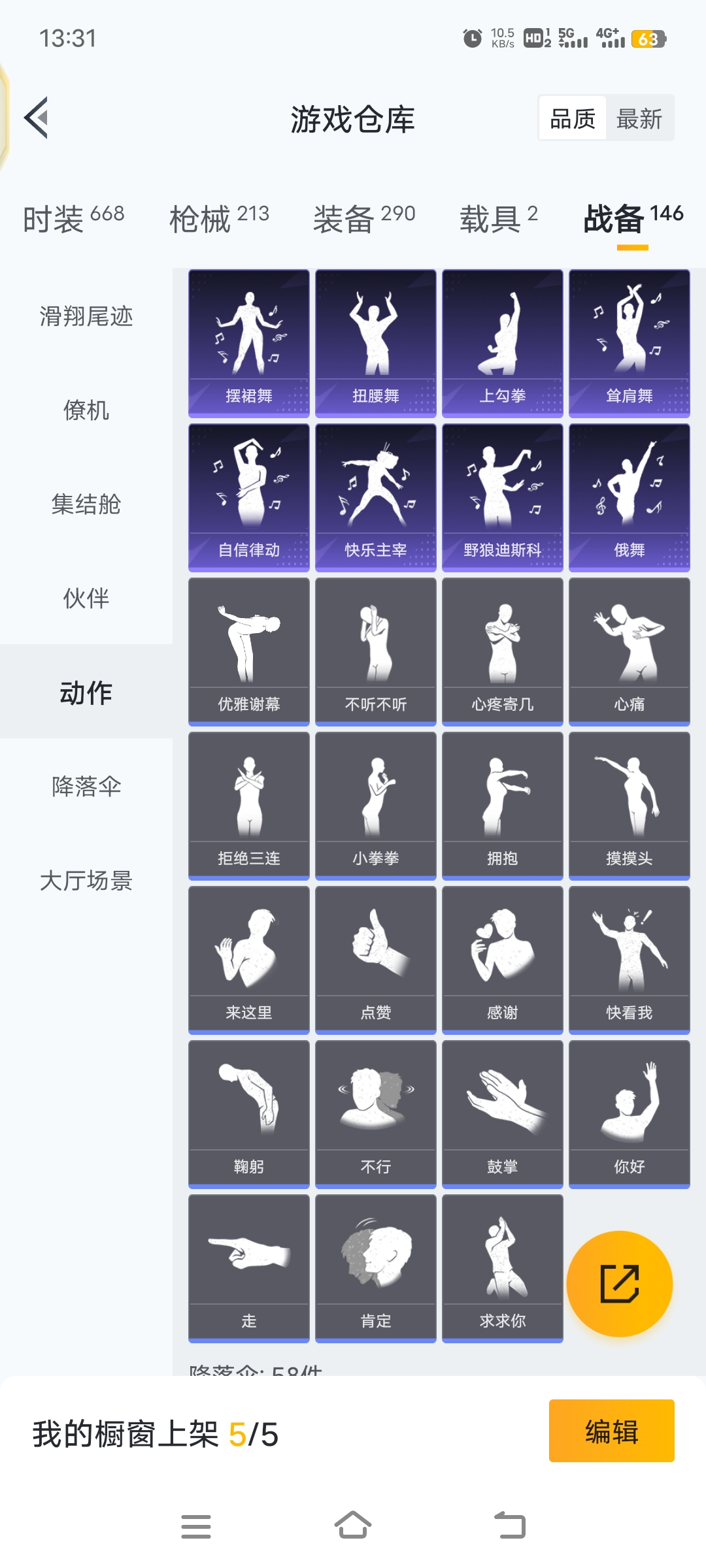The width and height of the screenshot is (706, 1568).
Task: View the 野狼迪斯科 dance emote
Action: (503, 497)
